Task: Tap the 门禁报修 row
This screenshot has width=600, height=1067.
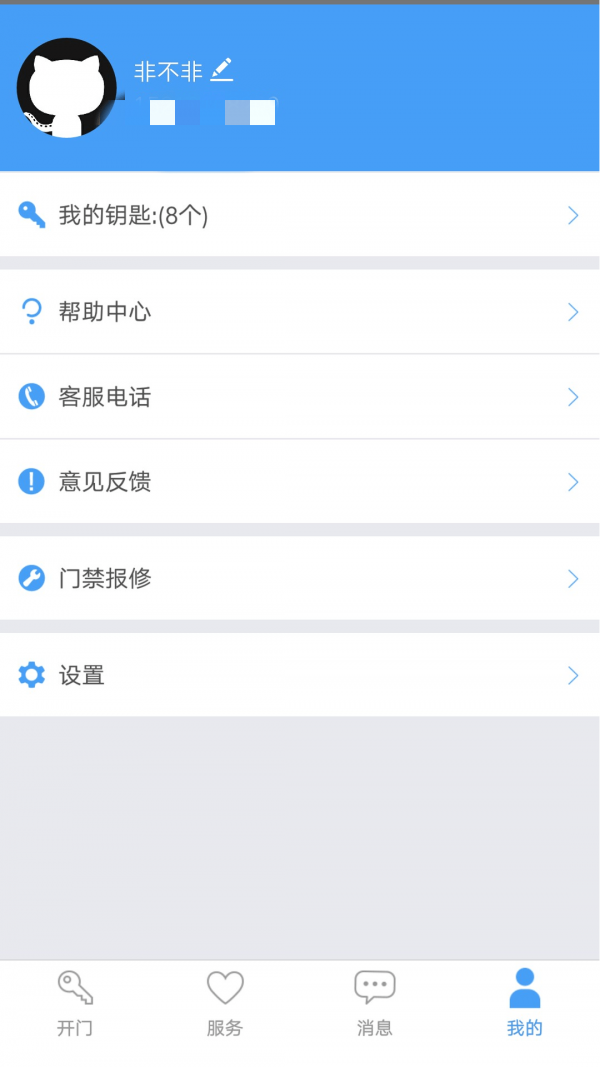Action: coord(300,578)
